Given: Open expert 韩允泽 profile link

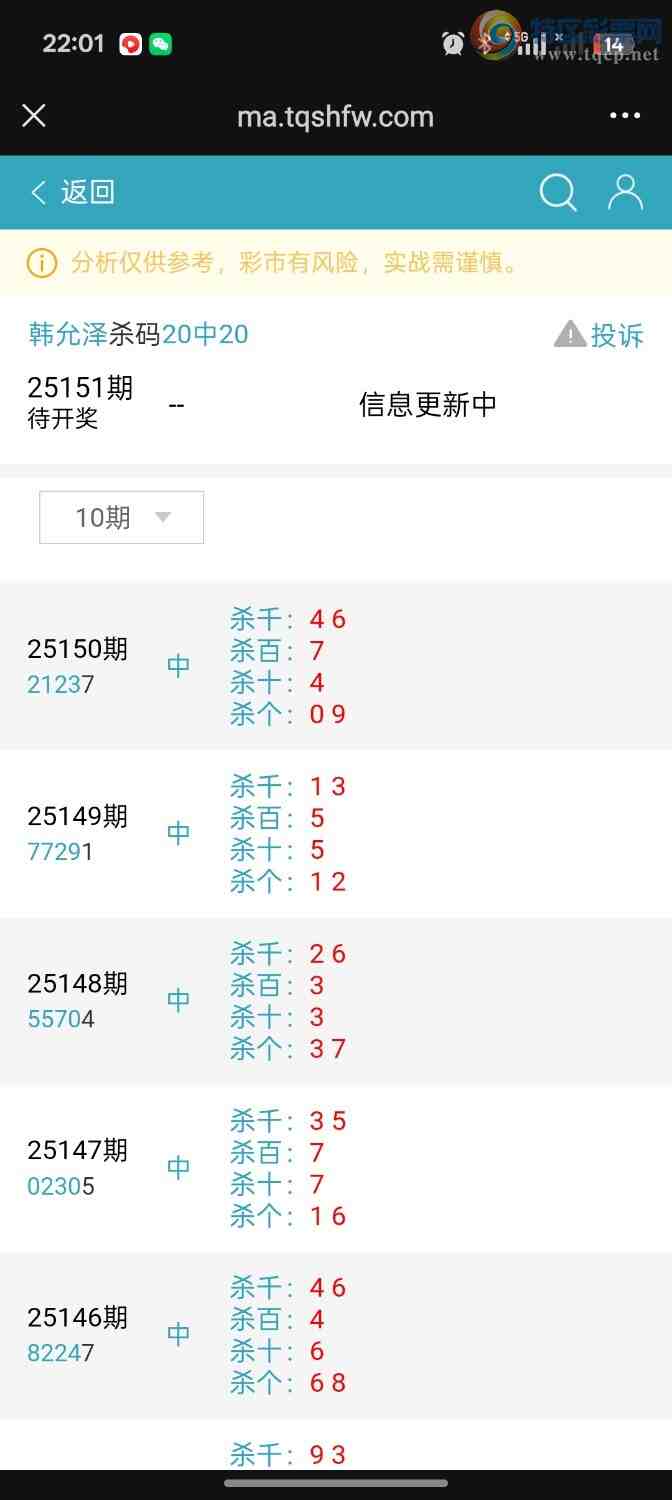Looking at the screenshot, I should [67, 334].
